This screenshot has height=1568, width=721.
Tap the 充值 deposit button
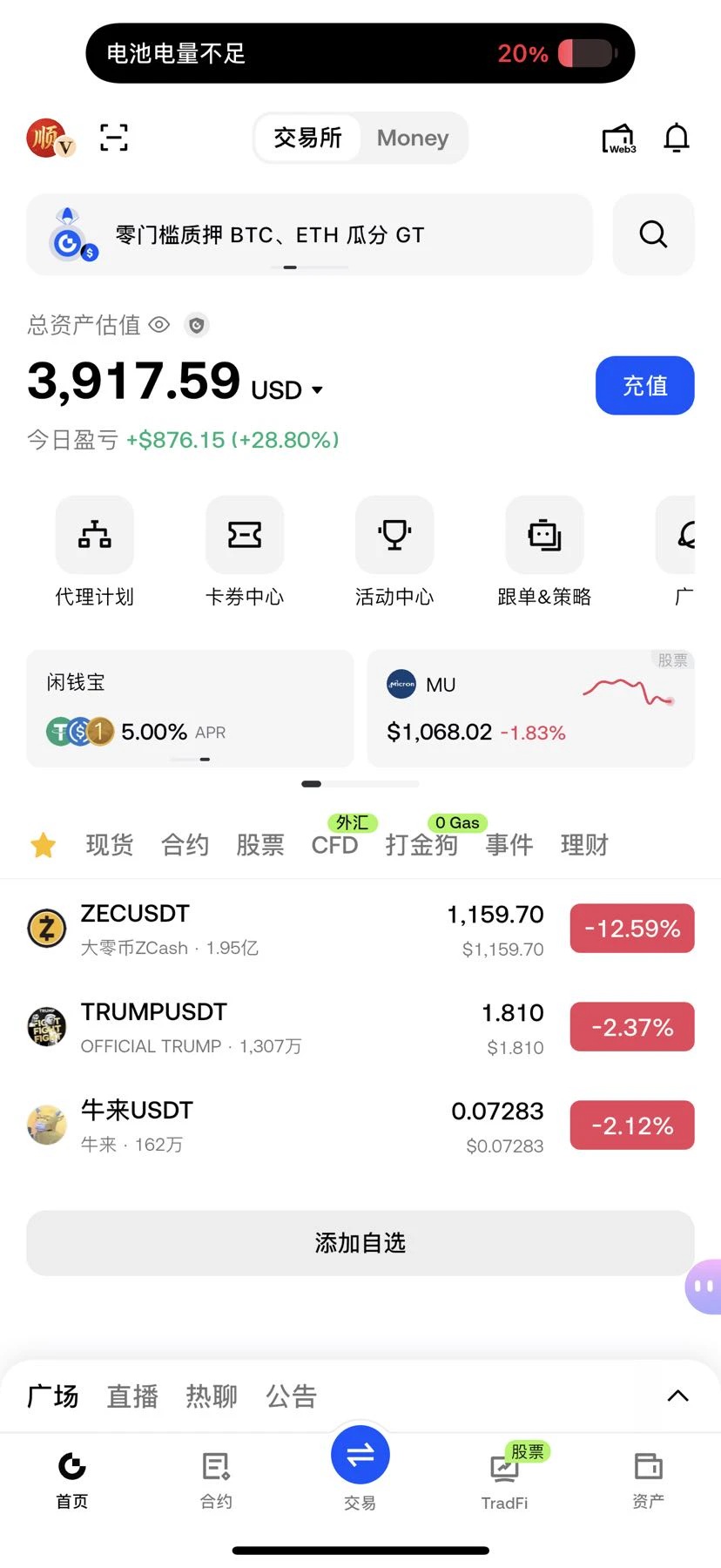click(x=644, y=385)
